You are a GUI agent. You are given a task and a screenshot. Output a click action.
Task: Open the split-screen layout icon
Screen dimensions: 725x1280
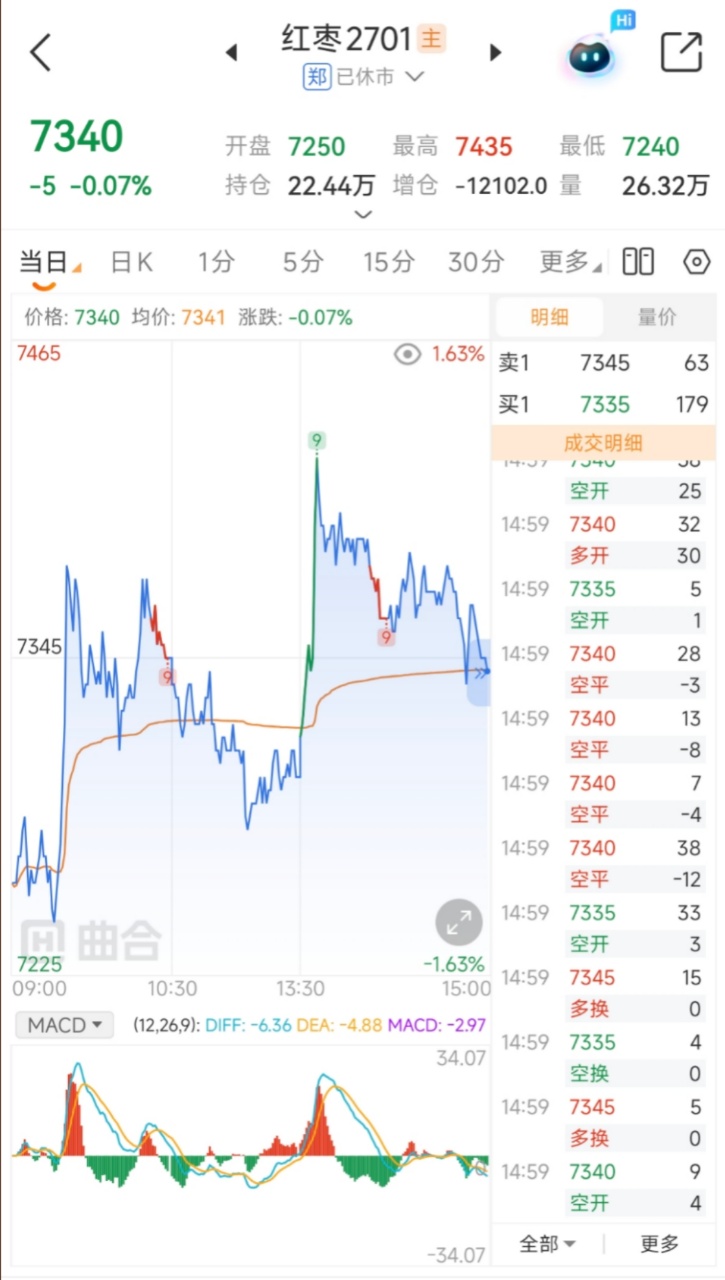coord(638,262)
